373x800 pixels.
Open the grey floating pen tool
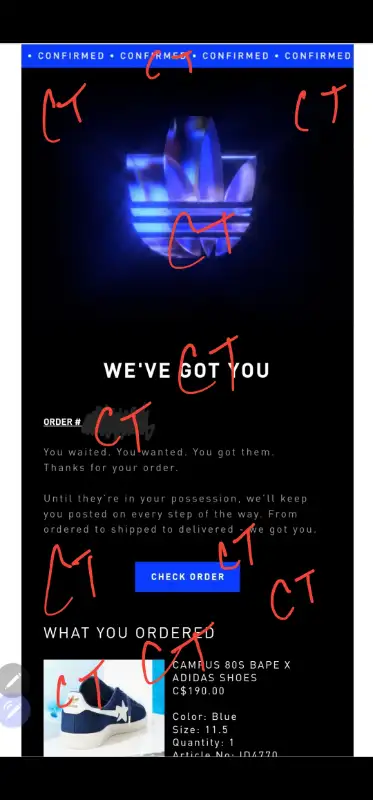(12, 680)
